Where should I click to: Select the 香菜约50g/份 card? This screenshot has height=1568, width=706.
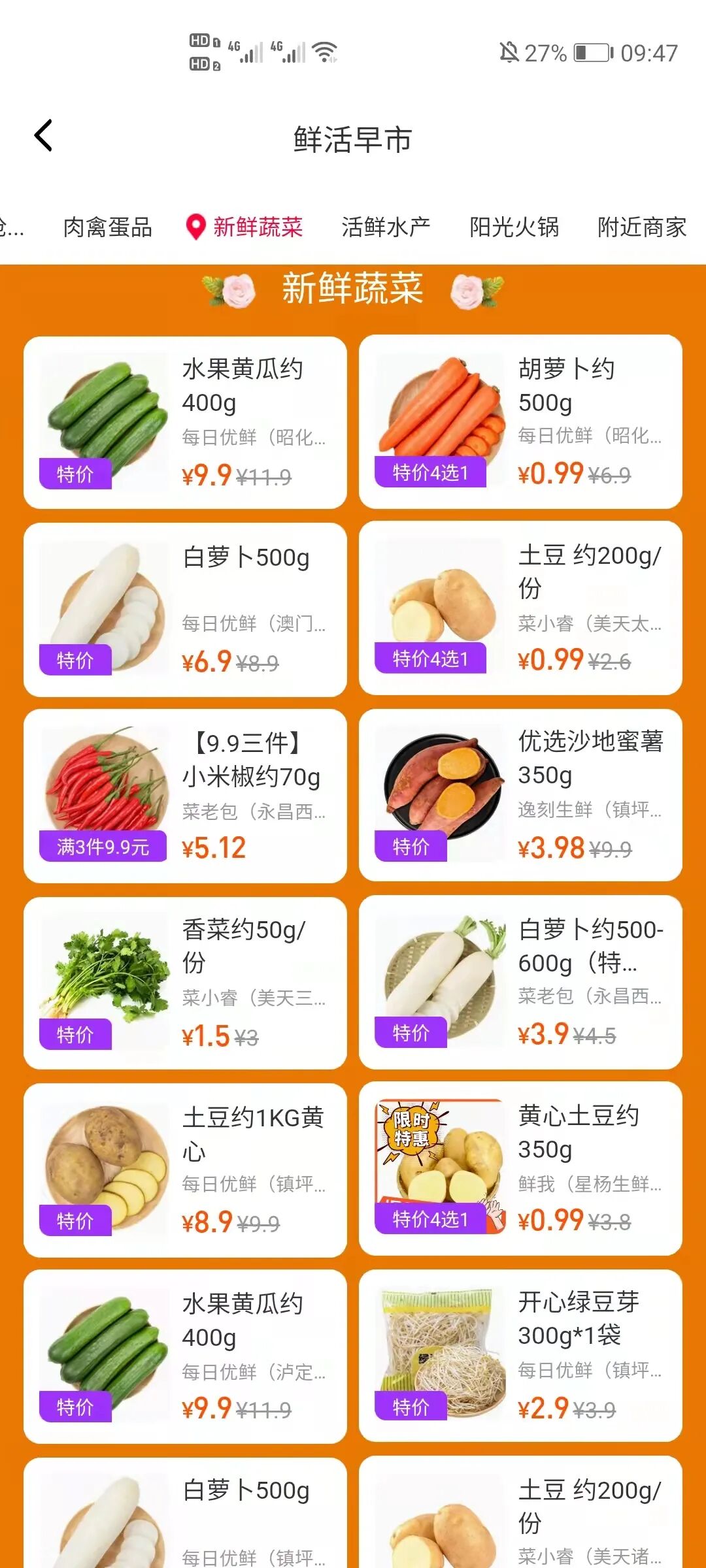185,983
